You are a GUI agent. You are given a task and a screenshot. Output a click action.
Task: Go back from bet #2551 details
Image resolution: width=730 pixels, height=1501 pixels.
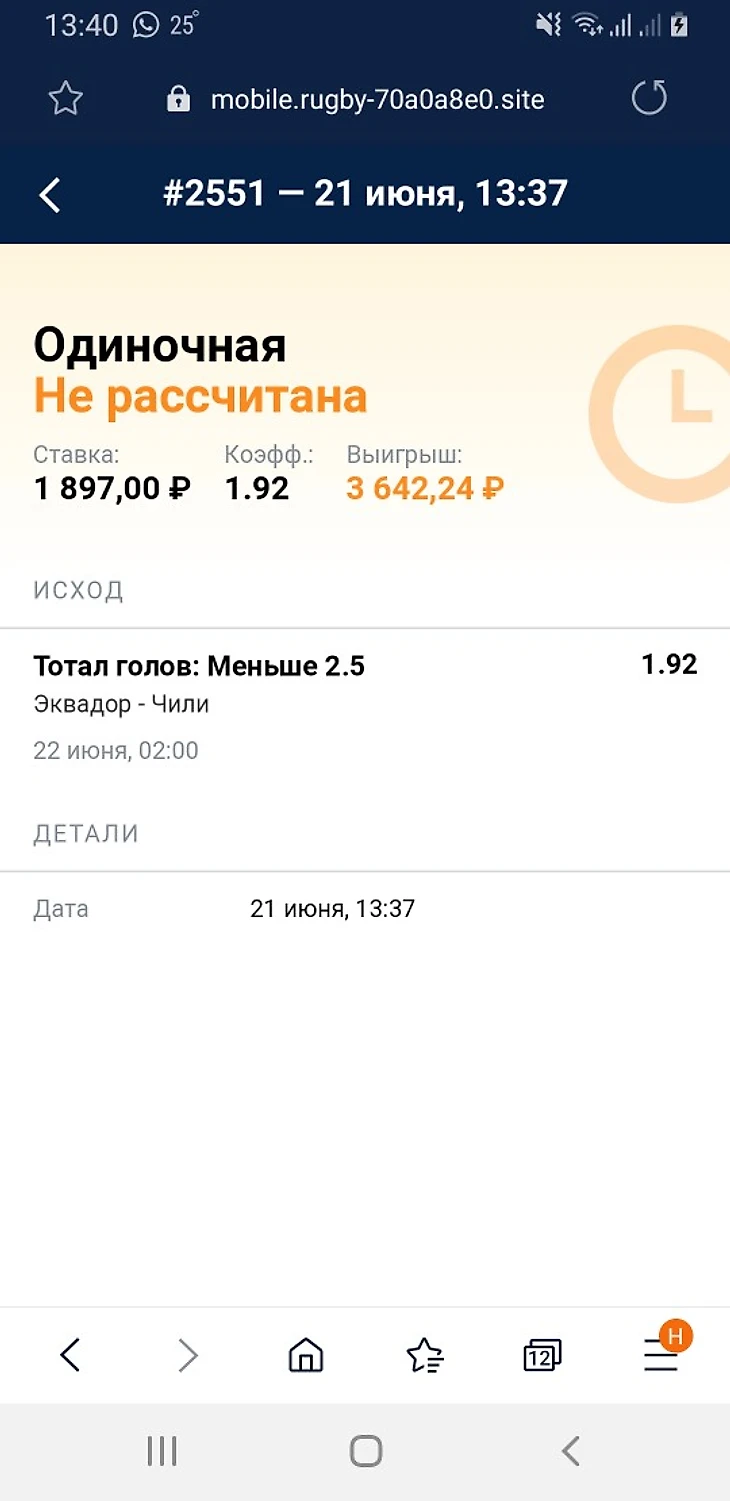coord(50,195)
